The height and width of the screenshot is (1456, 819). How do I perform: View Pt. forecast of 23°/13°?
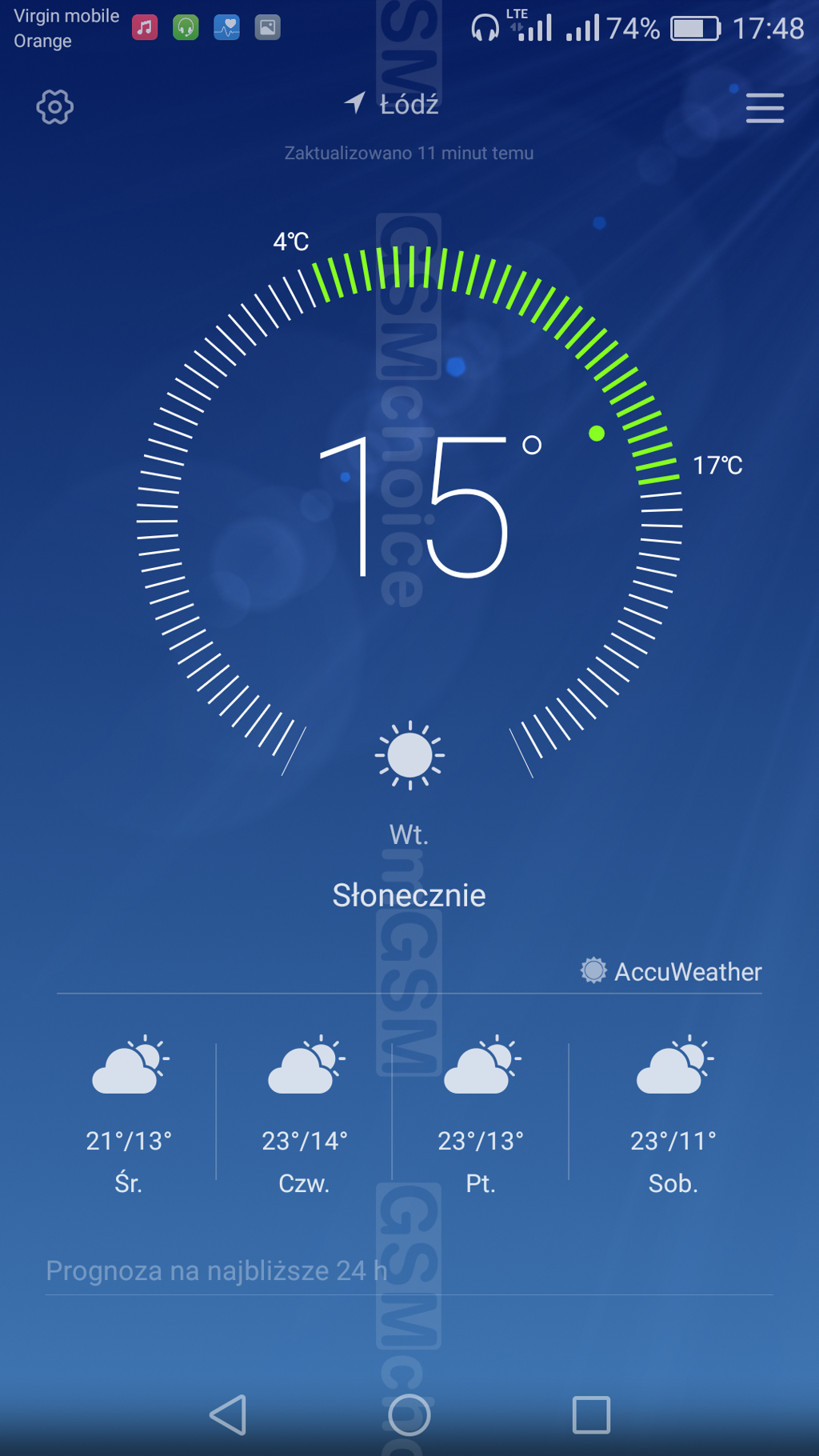(x=481, y=1114)
